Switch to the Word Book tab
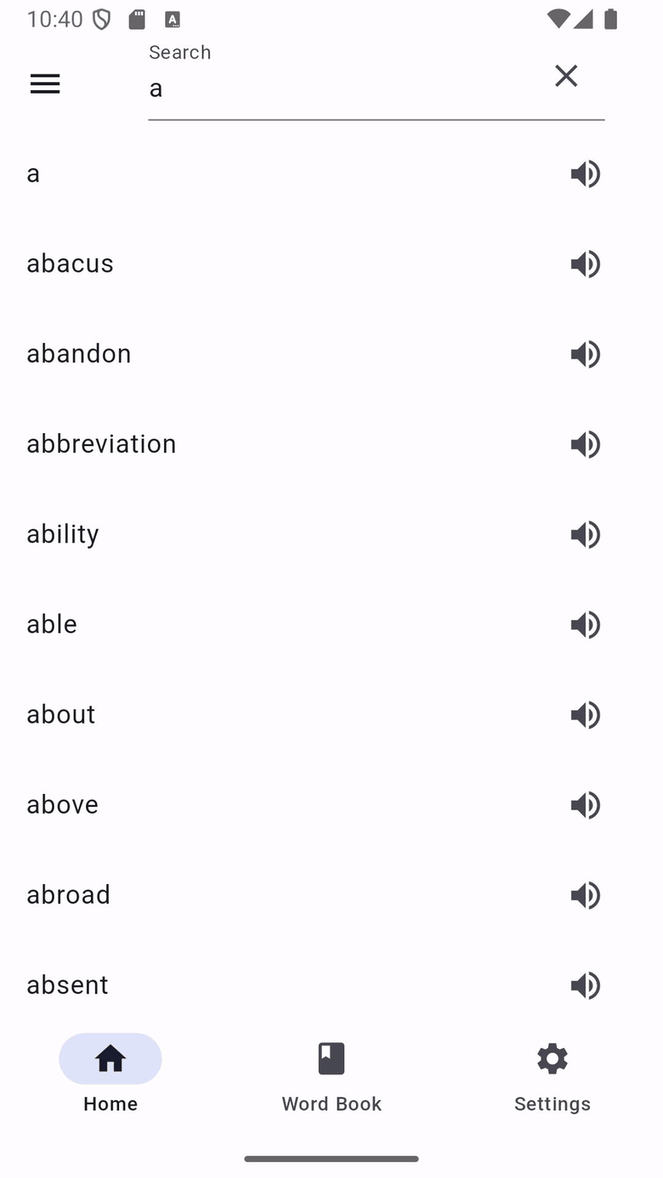The height and width of the screenshot is (1178, 663). pyautogui.click(x=331, y=1075)
